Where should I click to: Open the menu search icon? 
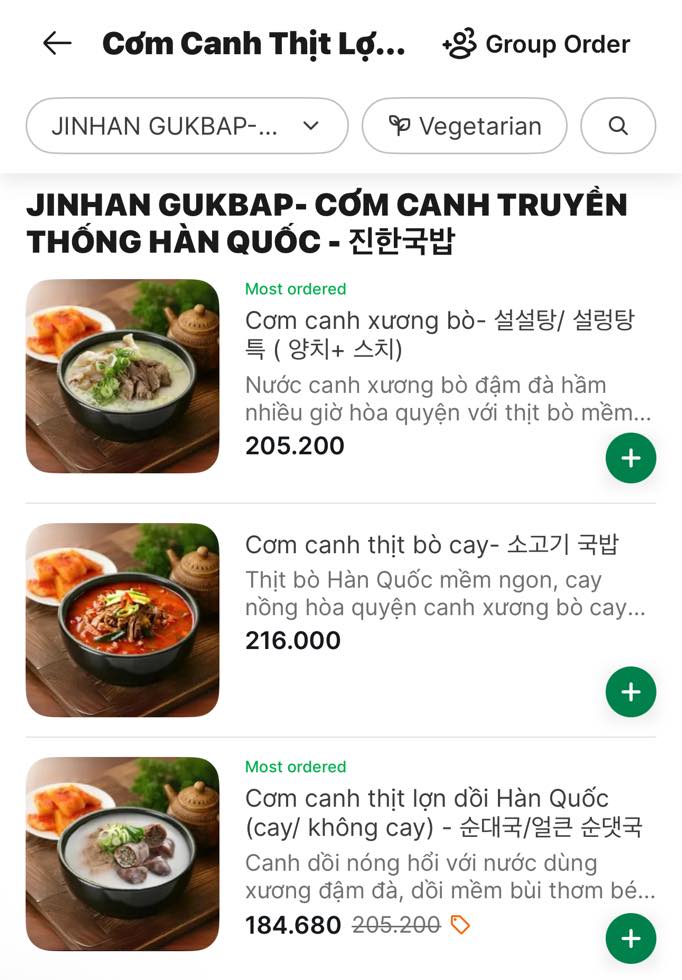(x=618, y=126)
